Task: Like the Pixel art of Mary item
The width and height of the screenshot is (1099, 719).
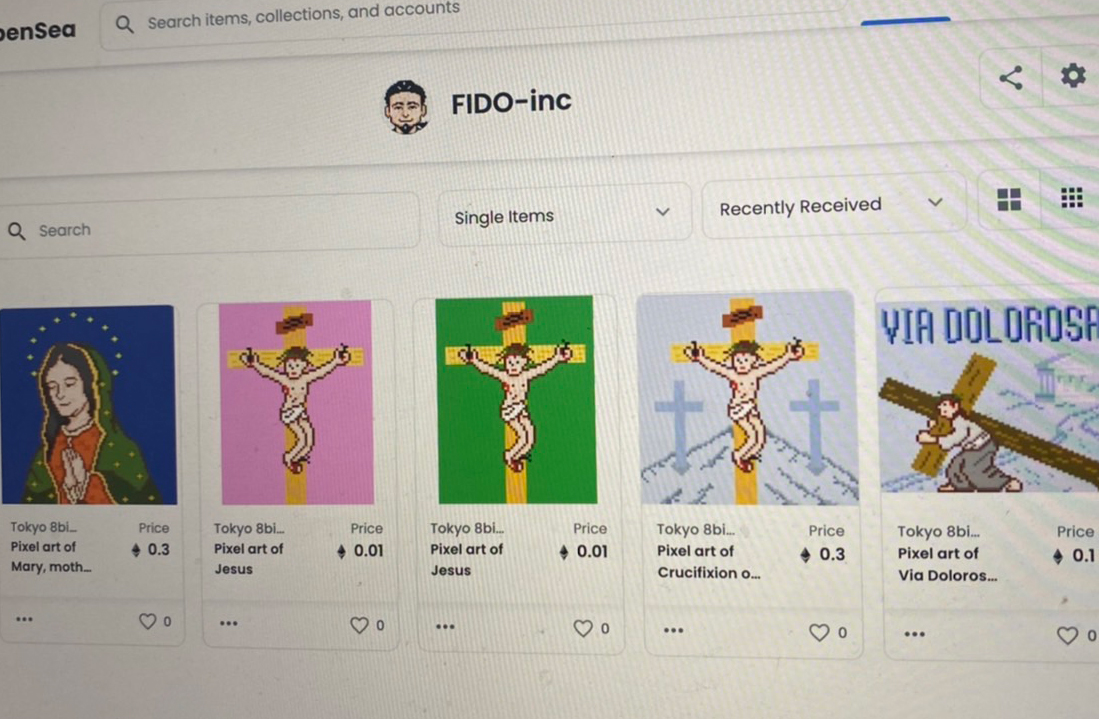Action: (x=148, y=622)
